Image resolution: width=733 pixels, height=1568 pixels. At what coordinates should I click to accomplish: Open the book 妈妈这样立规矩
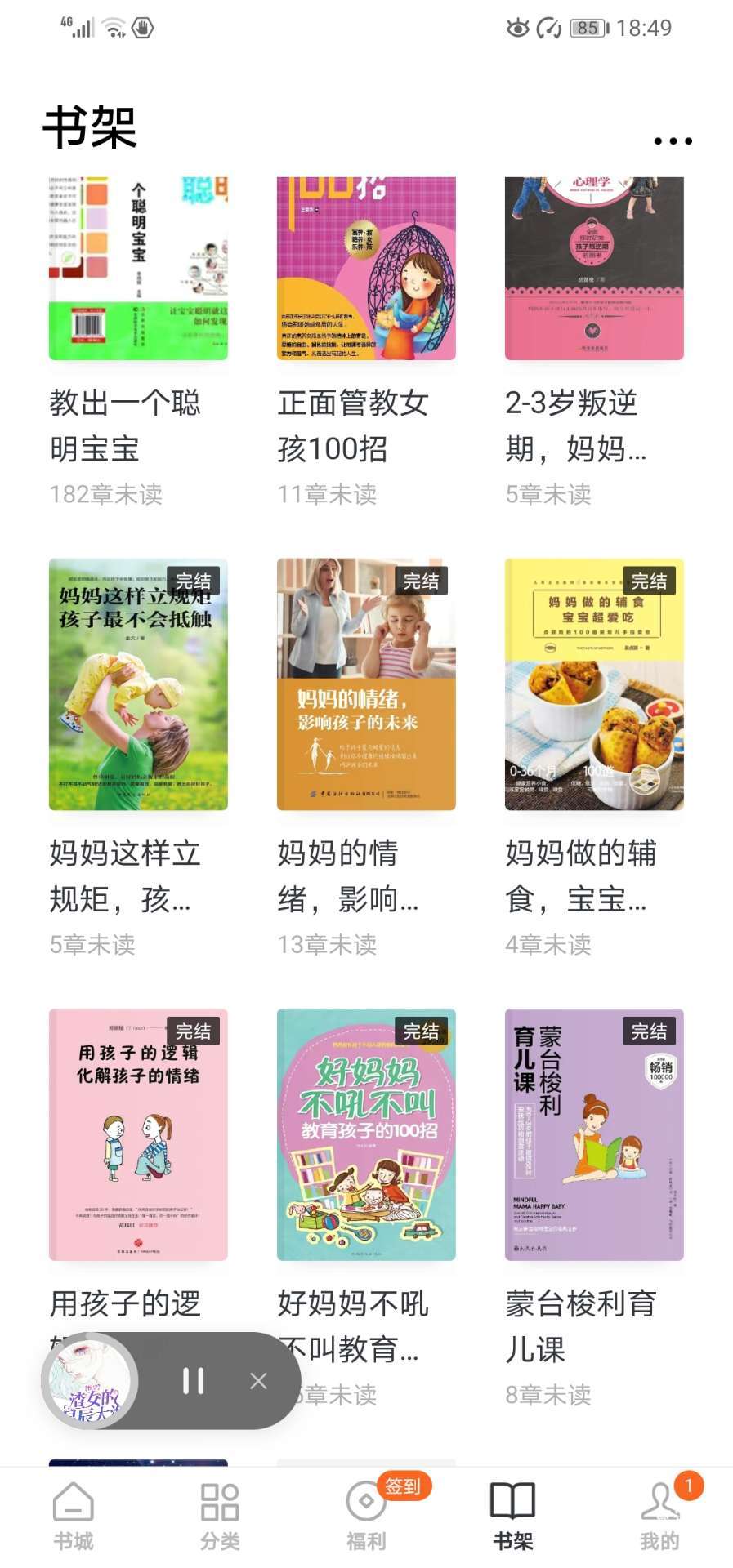[x=138, y=684]
